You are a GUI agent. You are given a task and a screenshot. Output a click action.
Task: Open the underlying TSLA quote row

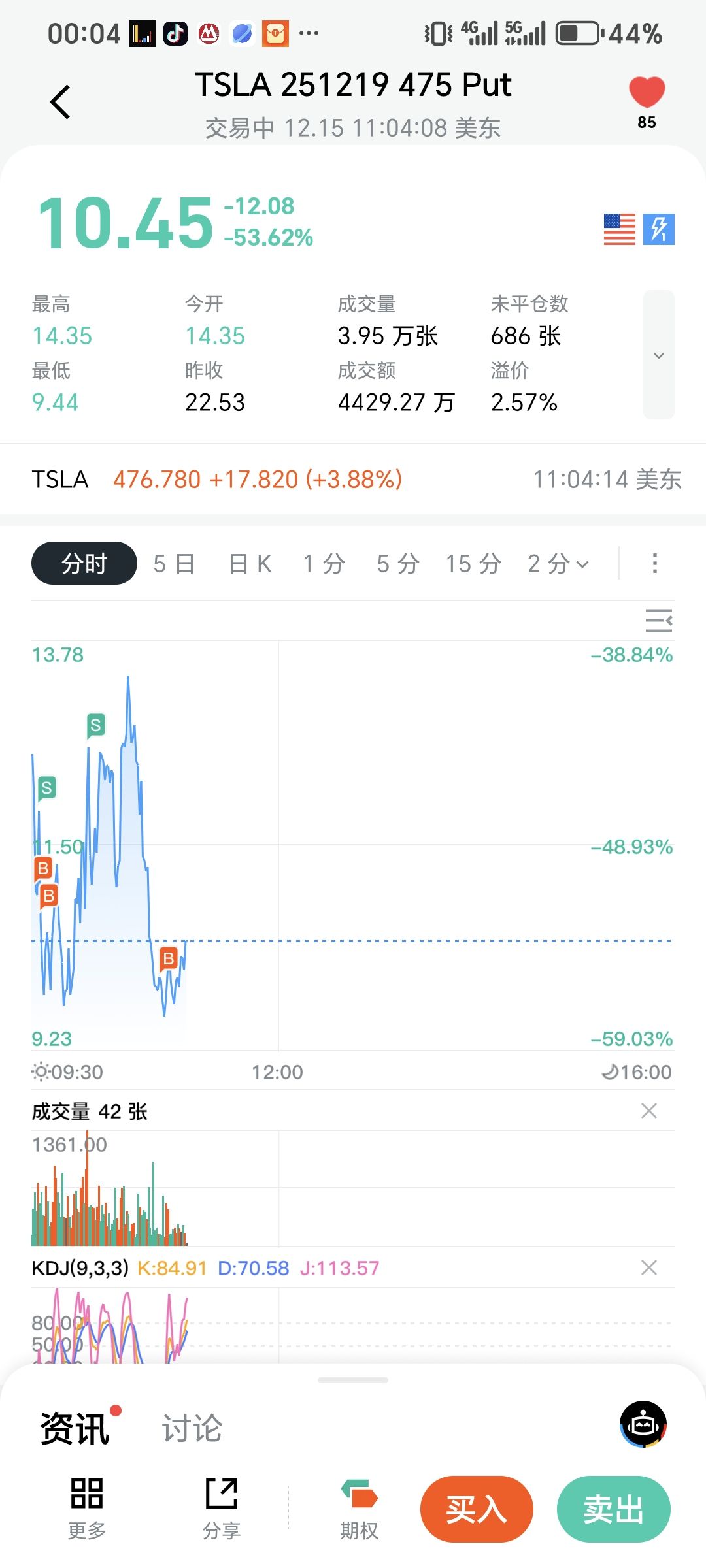353,480
